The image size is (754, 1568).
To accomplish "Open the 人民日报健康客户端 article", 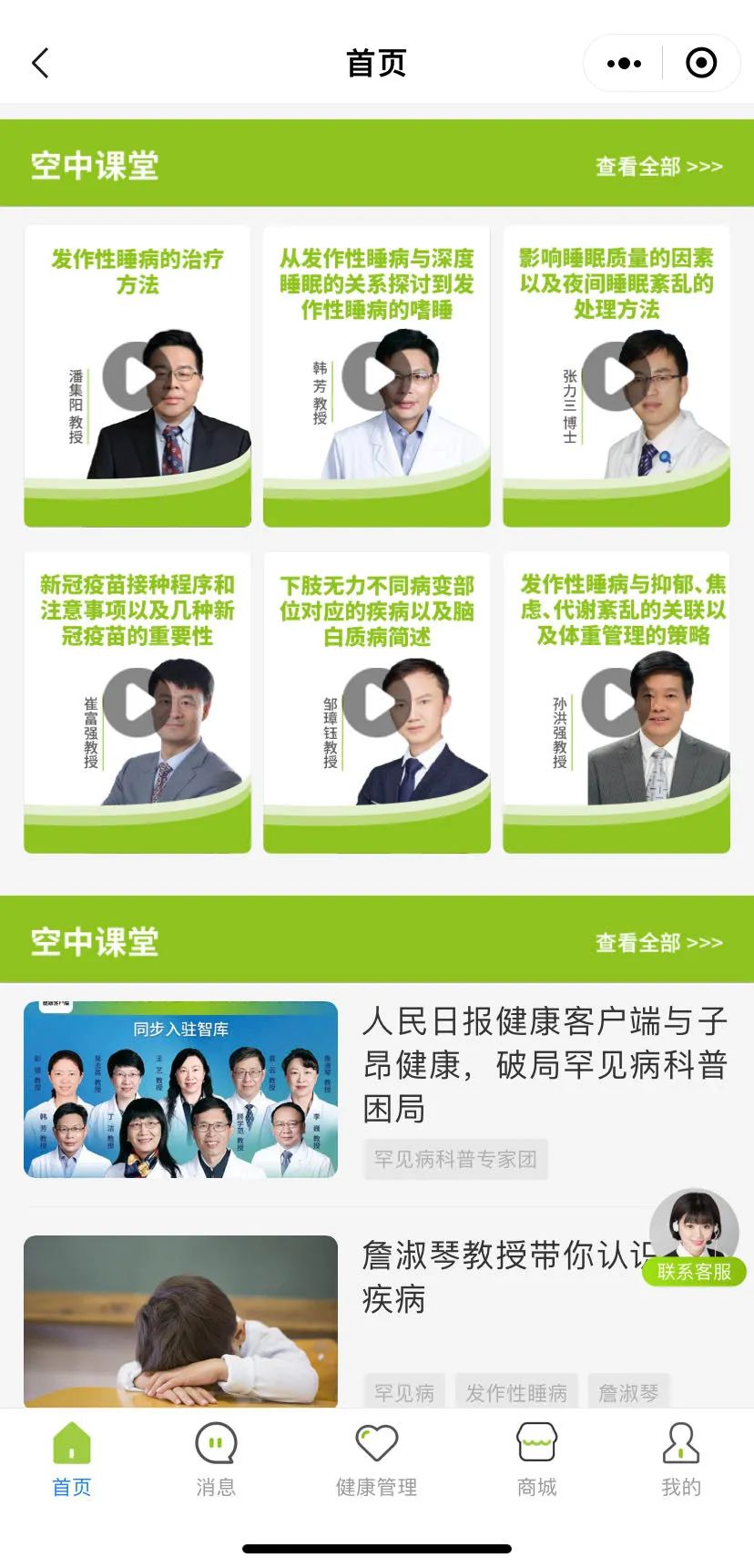I will (x=545, y=1064).
